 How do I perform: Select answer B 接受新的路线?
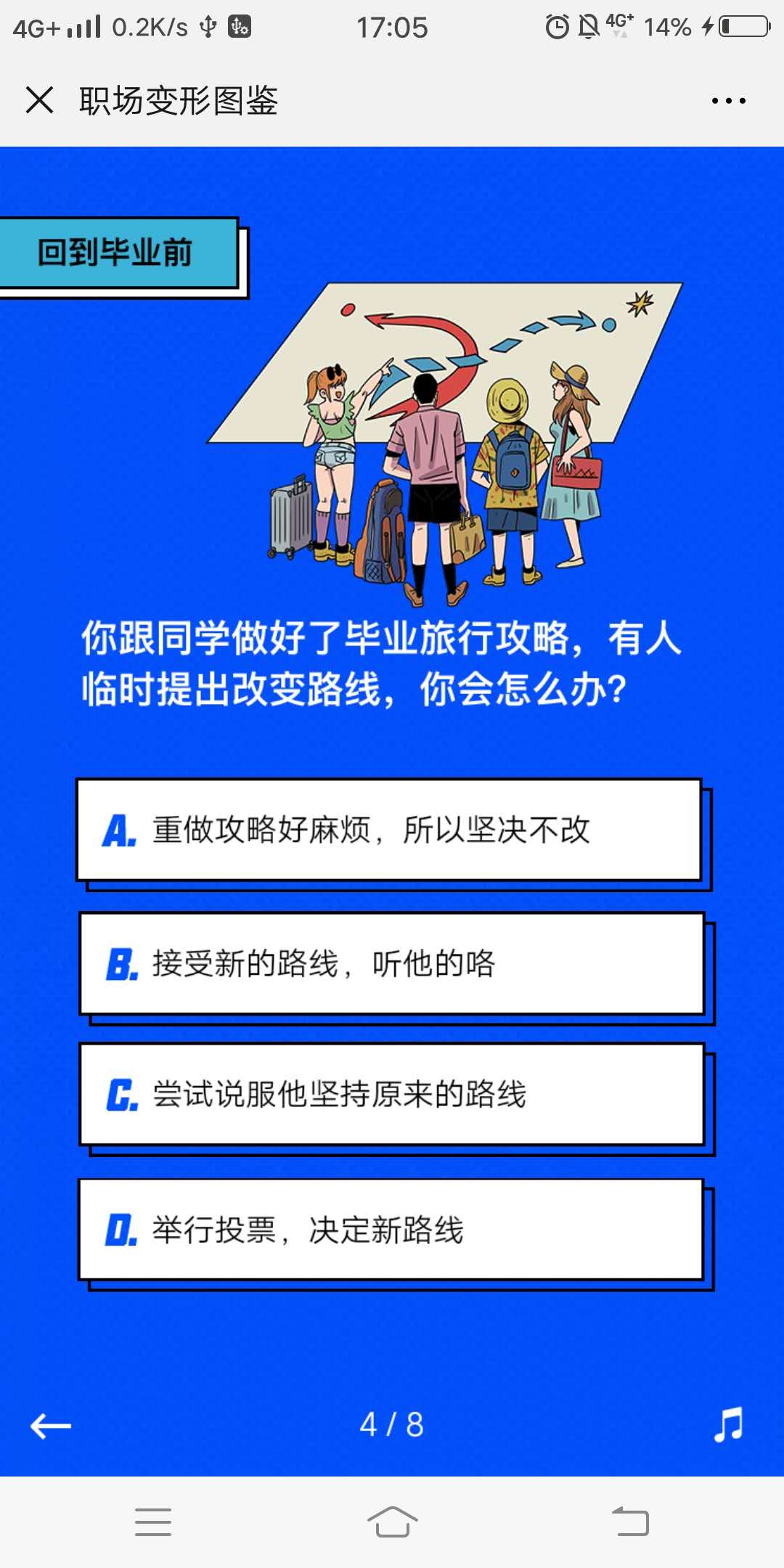[392, 964]
